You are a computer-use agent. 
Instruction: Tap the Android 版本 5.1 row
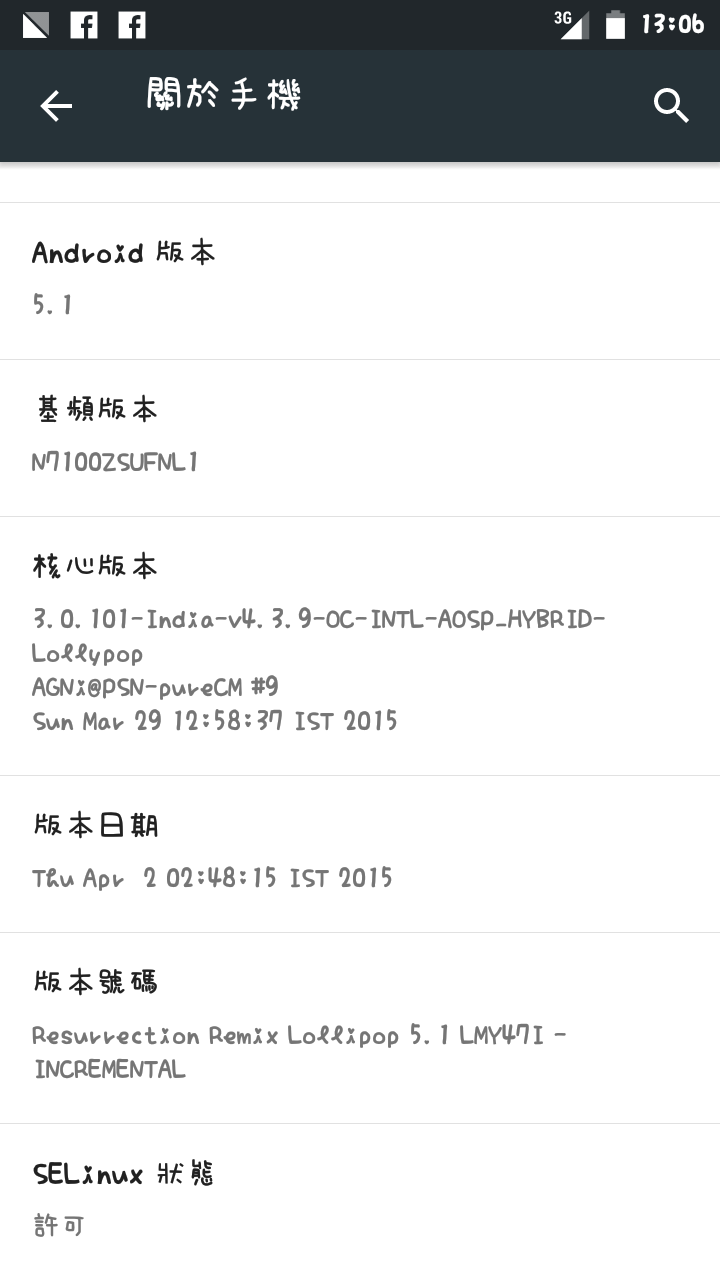pos(360,280)
